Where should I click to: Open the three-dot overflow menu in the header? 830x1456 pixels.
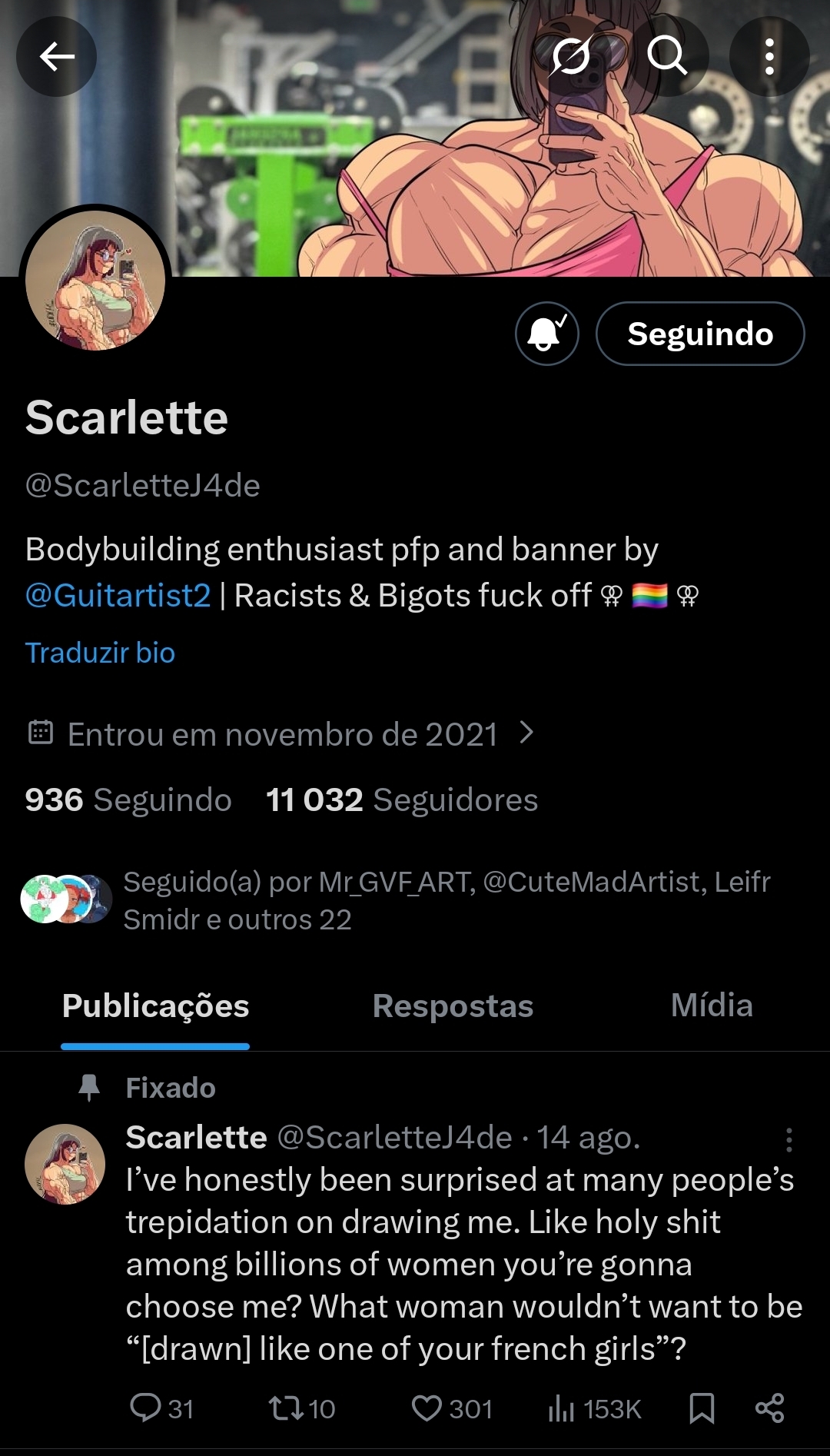(x=769, y=56)
